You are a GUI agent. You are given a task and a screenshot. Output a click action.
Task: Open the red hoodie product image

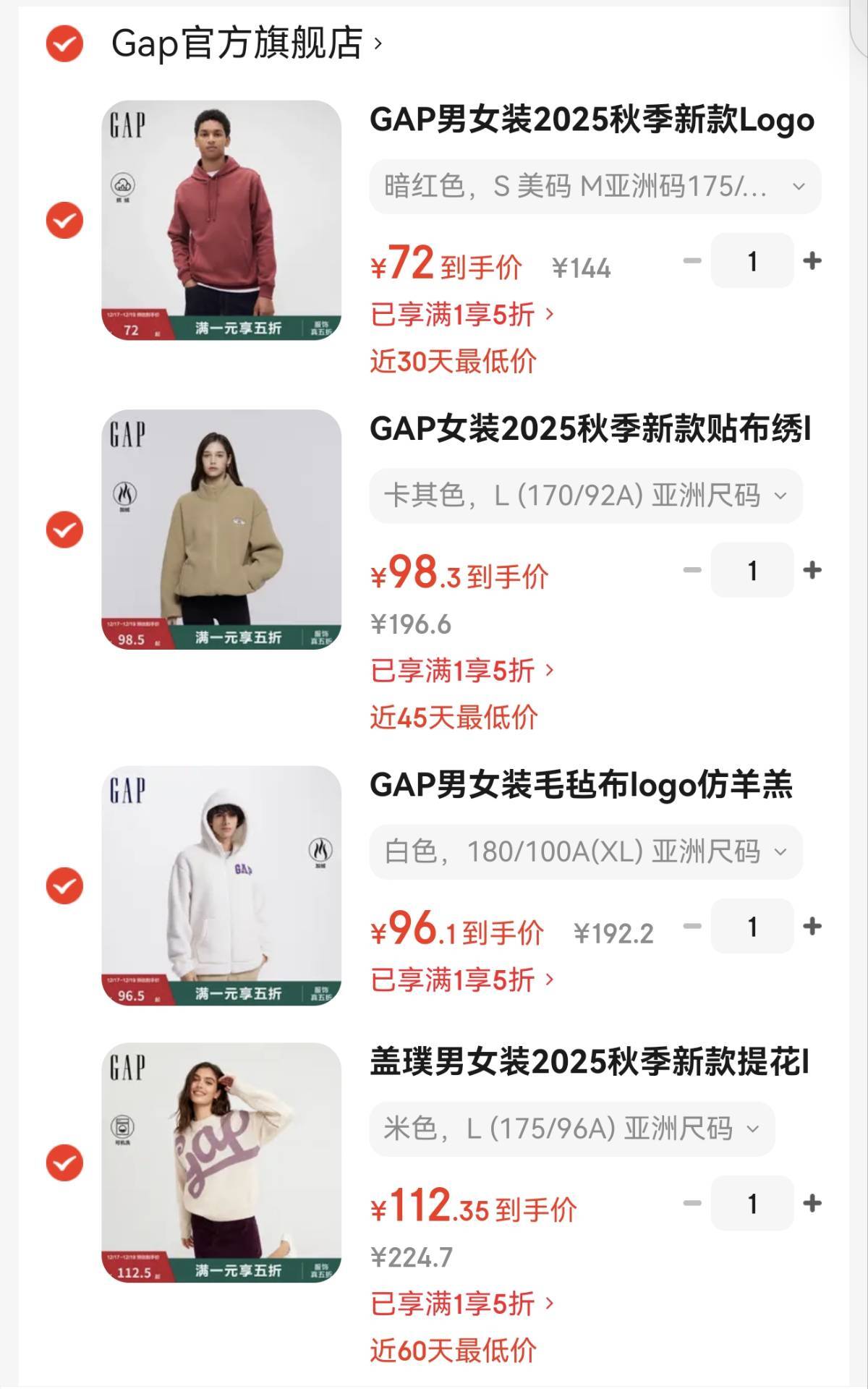point(221,220)
